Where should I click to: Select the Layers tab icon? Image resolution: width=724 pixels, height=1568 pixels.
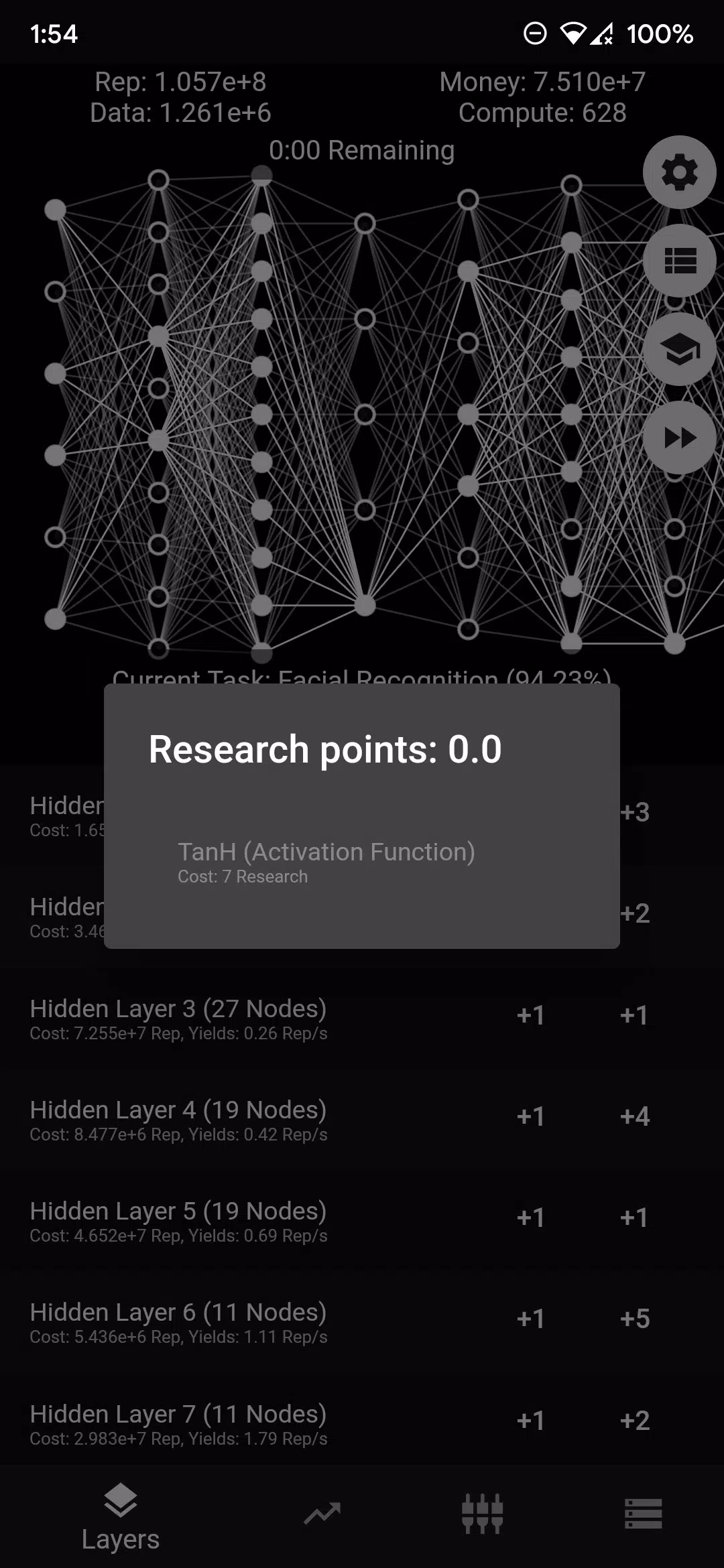click(x=121, y=1511)
